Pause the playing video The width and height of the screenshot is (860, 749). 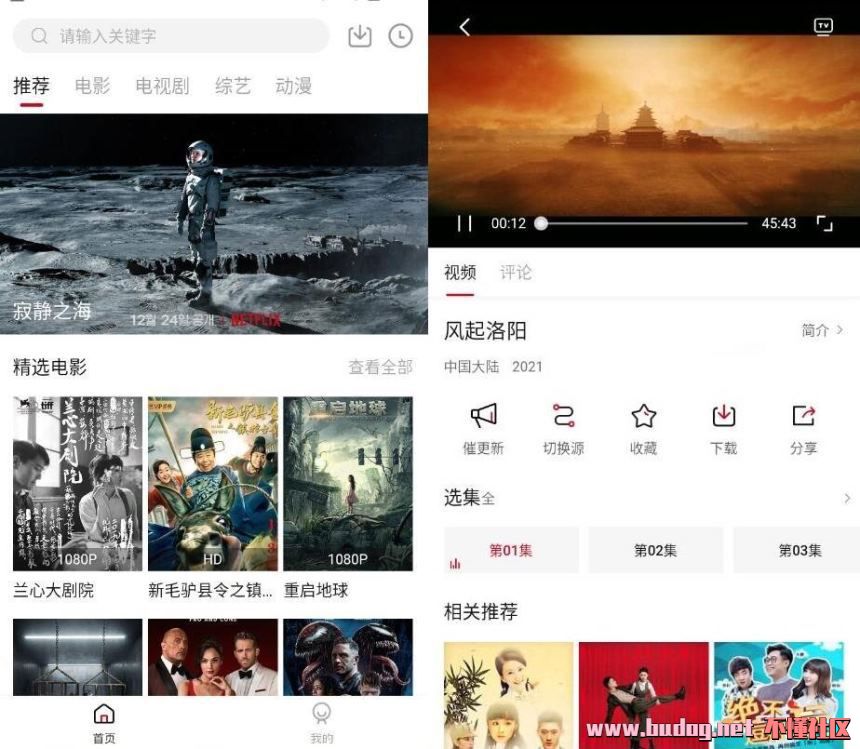pyautogui.click(x=464, y=224)
